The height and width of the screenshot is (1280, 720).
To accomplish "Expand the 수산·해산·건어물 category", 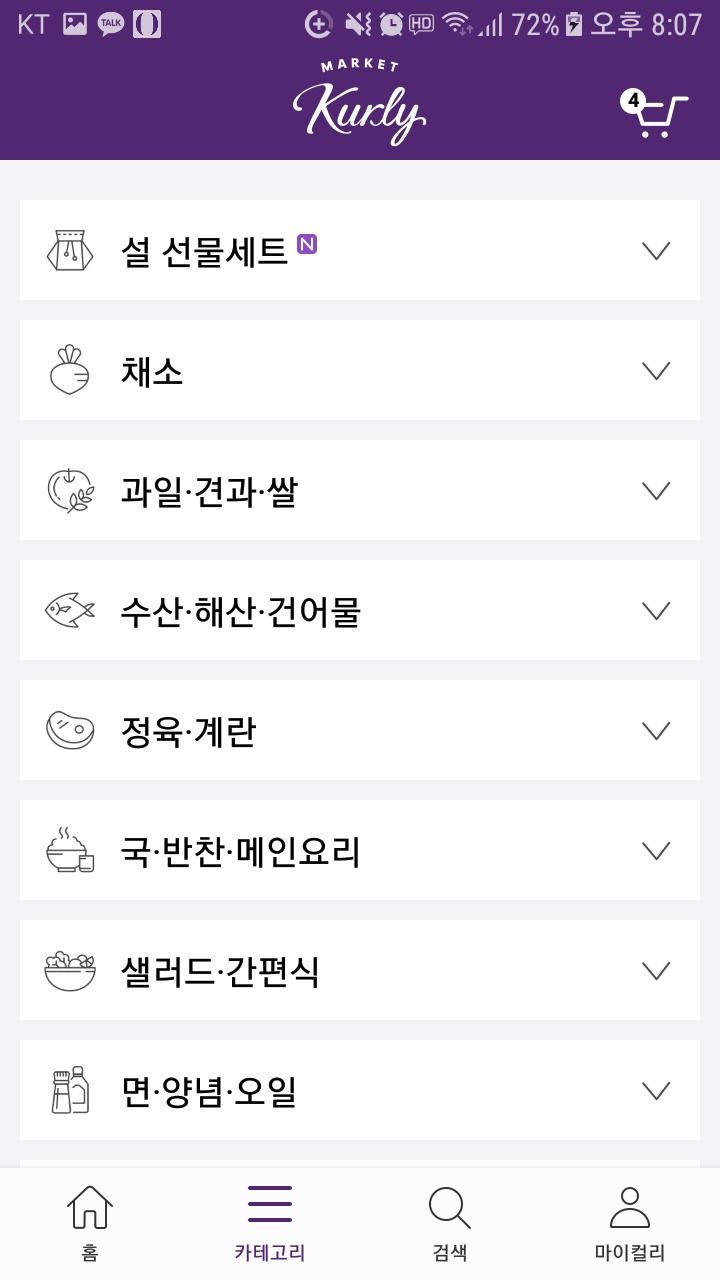I will [360, 610].
